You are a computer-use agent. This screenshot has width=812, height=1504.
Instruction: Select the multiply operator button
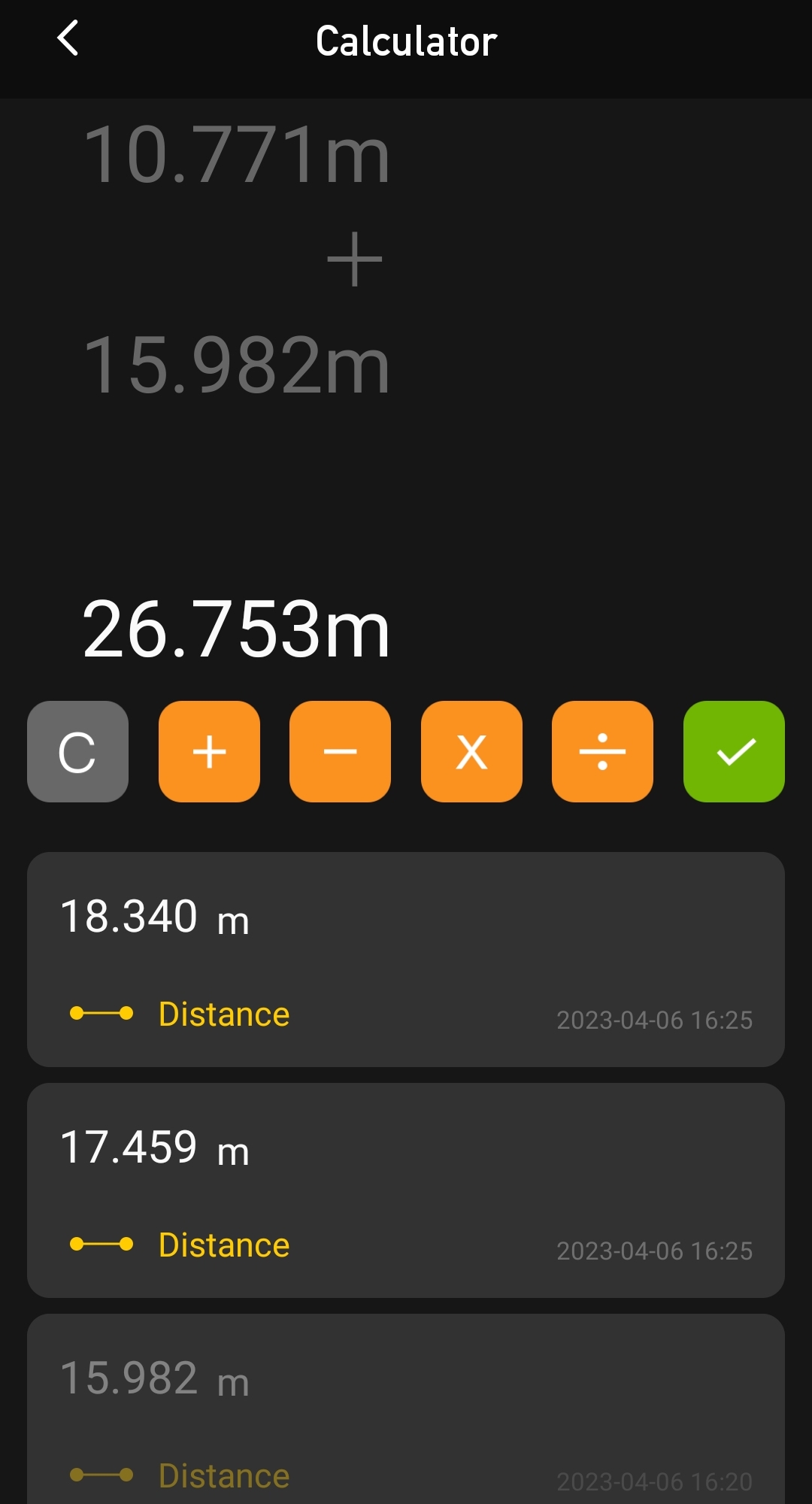(471, 751)
